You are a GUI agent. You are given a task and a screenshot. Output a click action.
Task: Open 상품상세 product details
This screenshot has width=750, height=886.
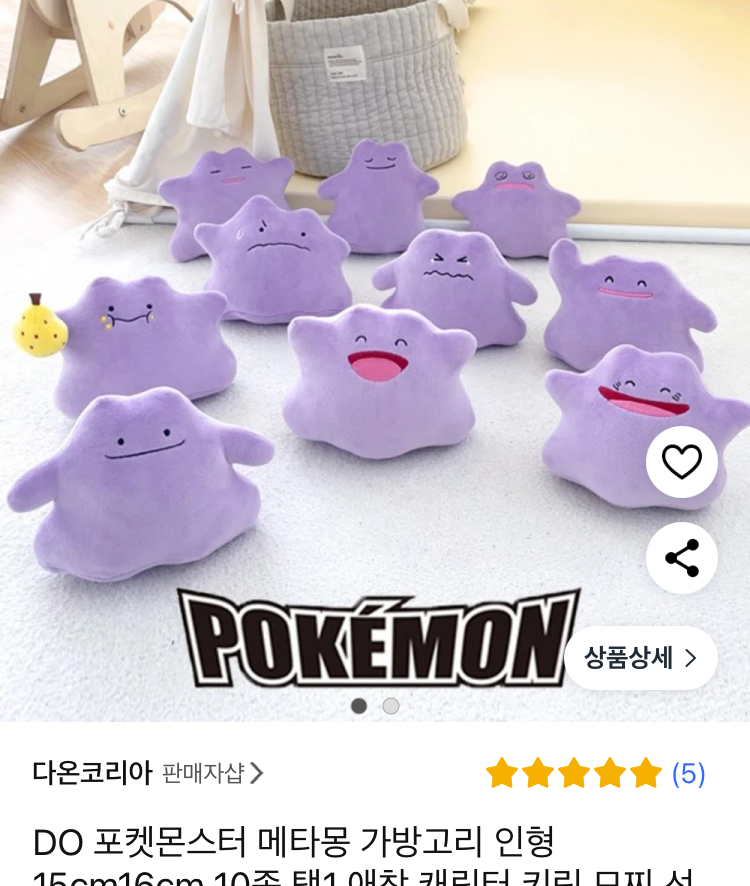641,658
